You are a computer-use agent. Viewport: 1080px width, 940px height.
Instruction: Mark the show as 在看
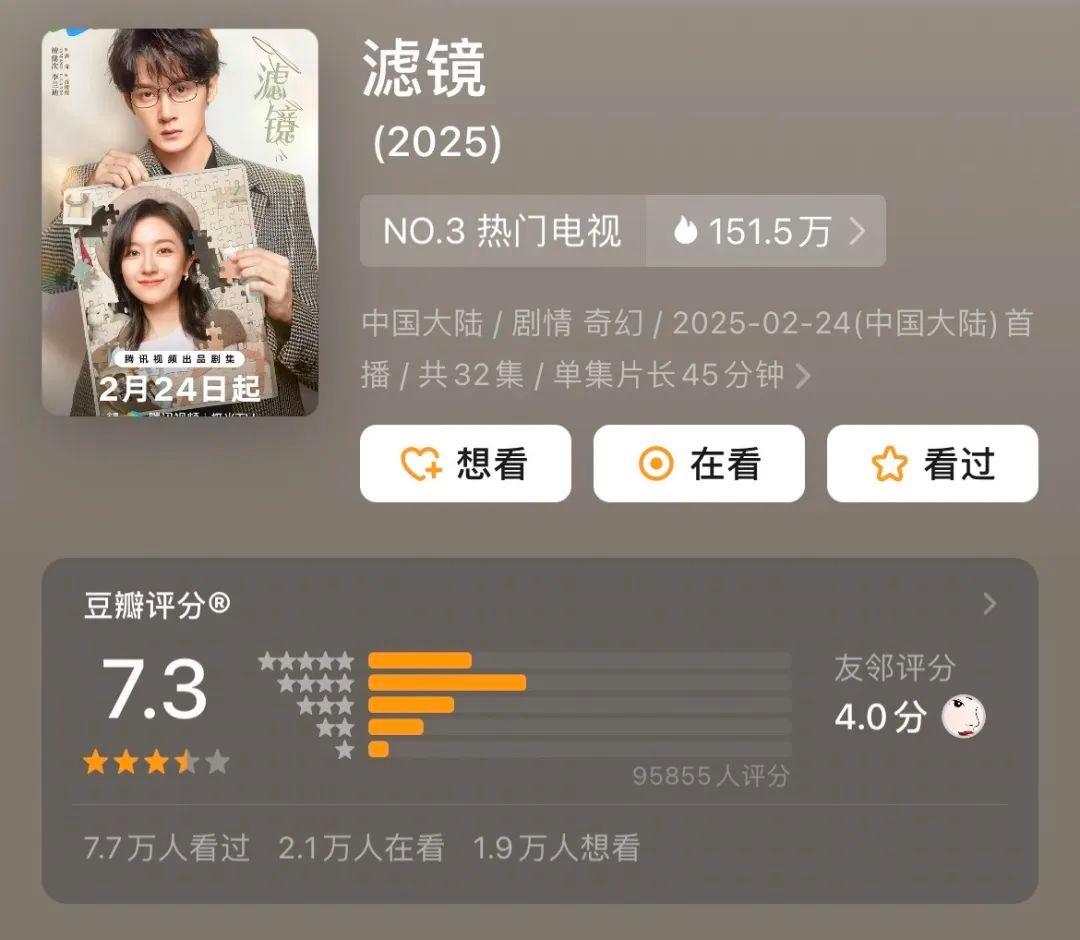699,464
